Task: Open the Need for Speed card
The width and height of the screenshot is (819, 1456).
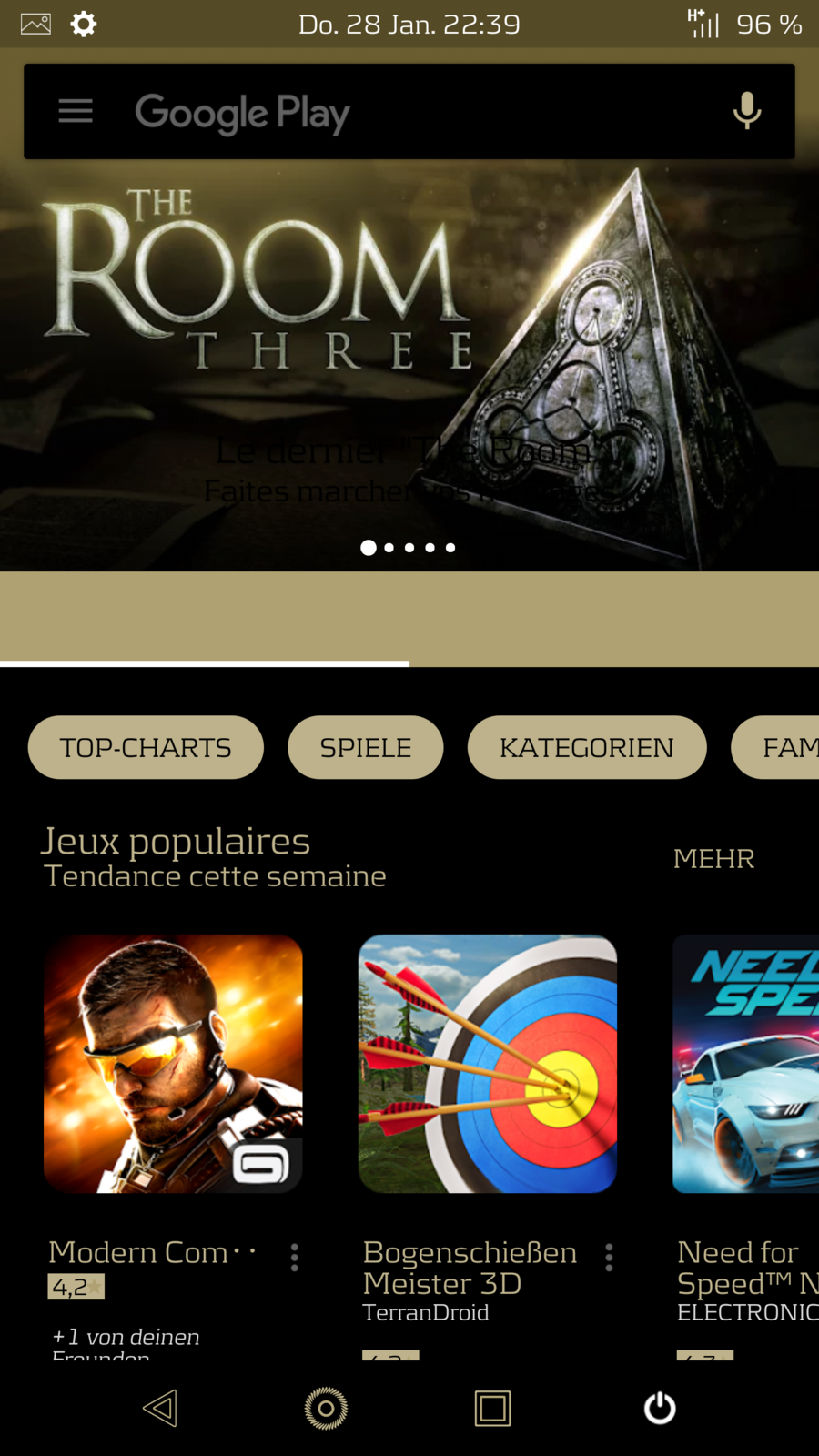Action: [746, 1065]
